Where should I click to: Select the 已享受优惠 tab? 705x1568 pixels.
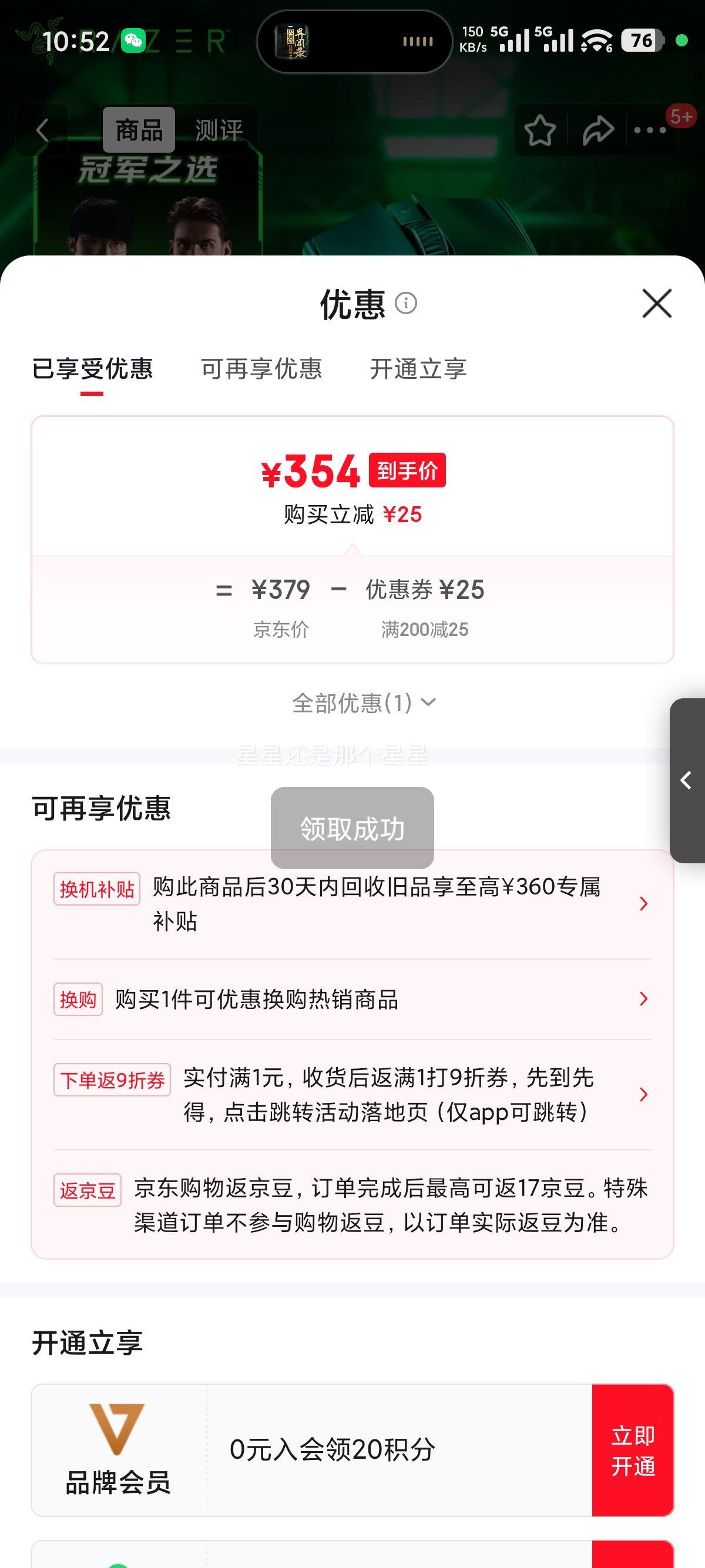pos(94,369)
